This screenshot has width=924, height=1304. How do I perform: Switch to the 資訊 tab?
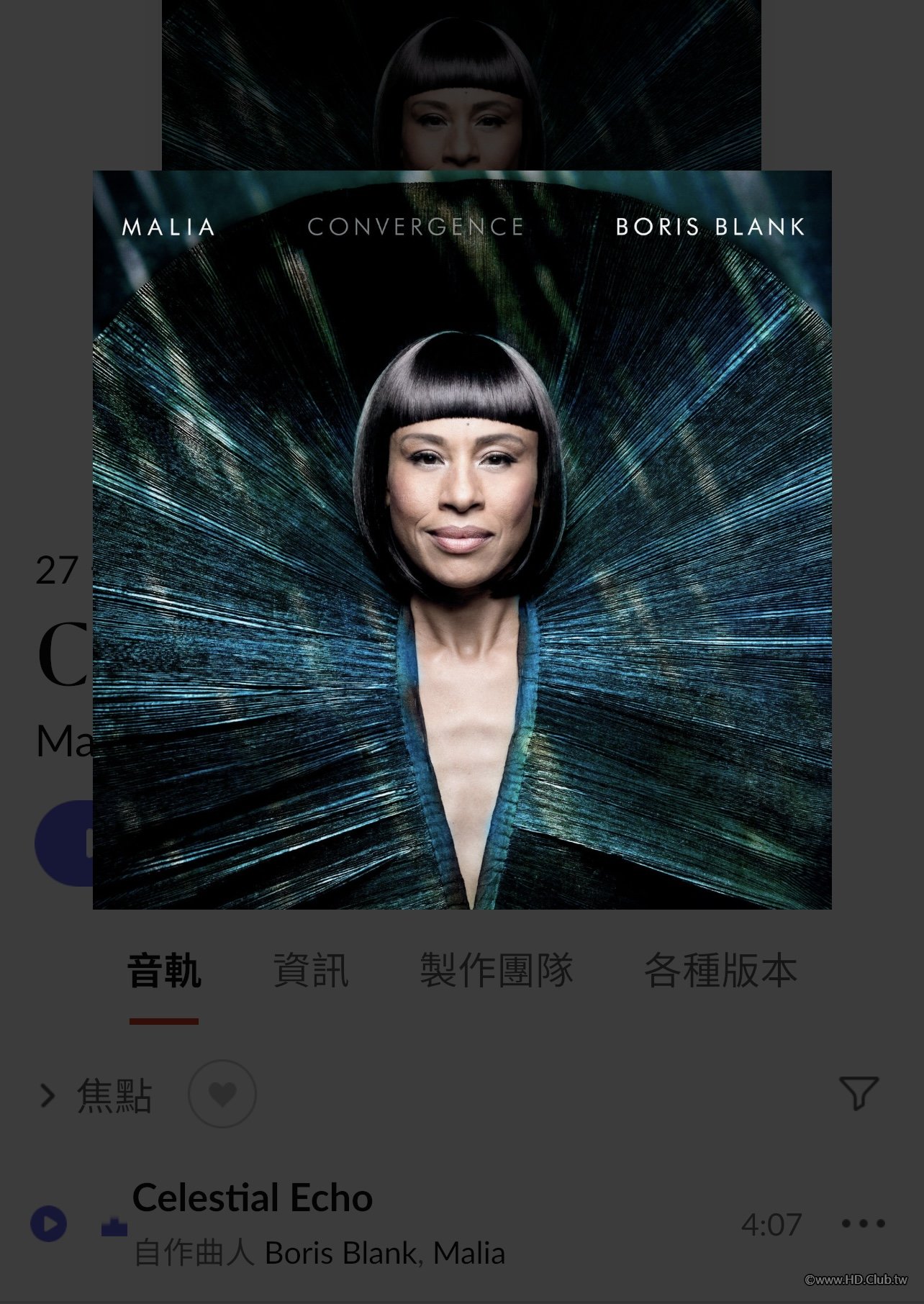click(311, 971)
